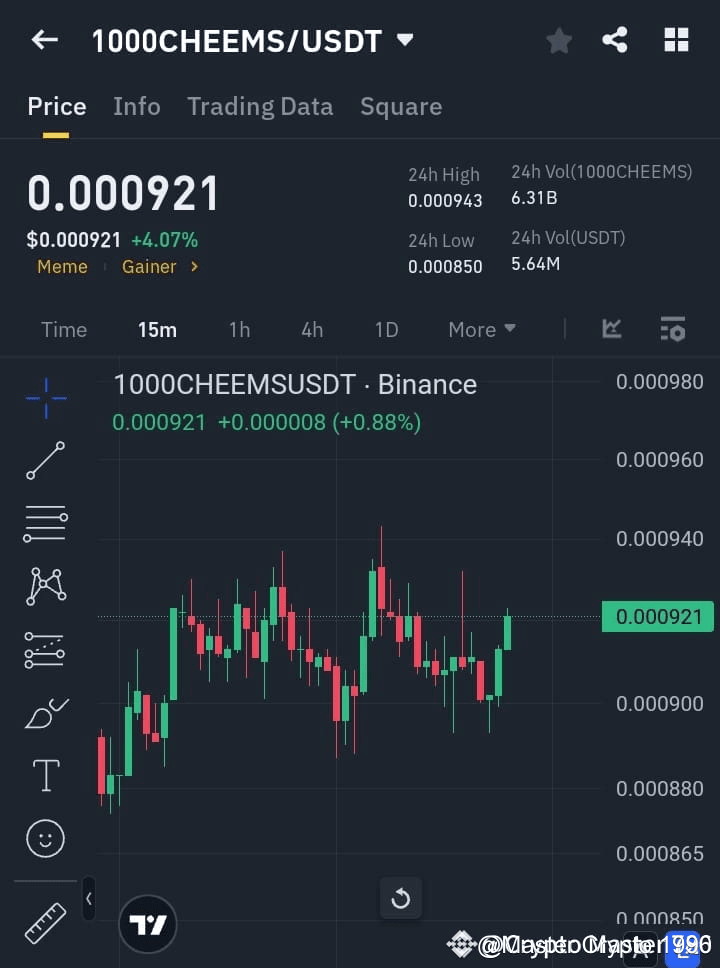The height and width of the screenshot is (968, 720).
Task: Select the XABCD pattern tool
Action: (44, 587)
